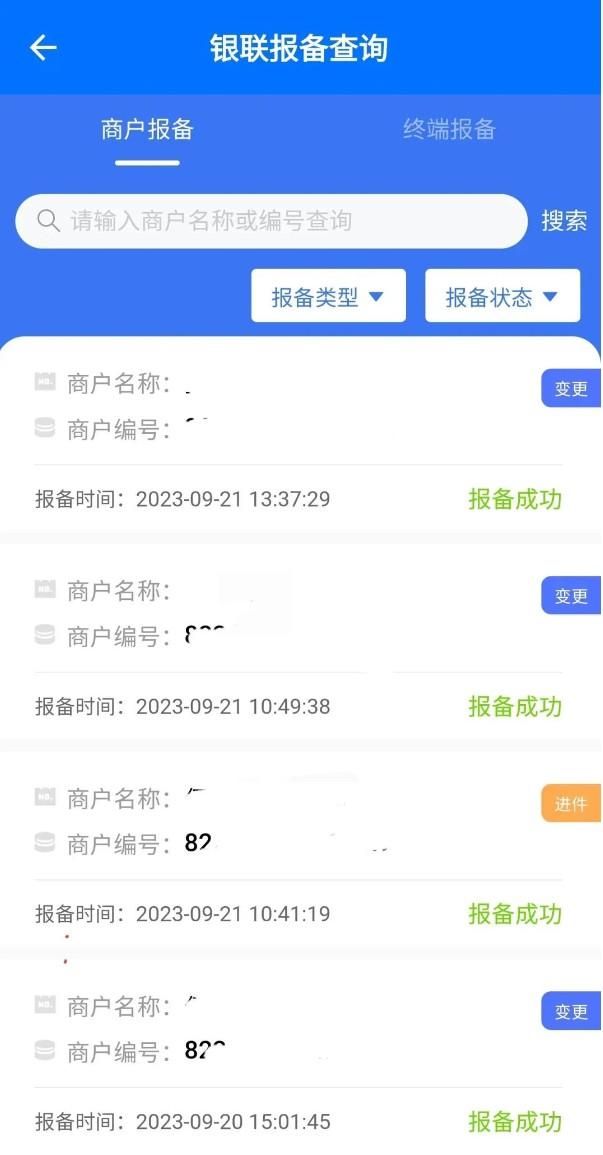Viewport: 603px width, 1155px height.
Task: Tap the 搜索 button
Action: click(x=564, y=221)
